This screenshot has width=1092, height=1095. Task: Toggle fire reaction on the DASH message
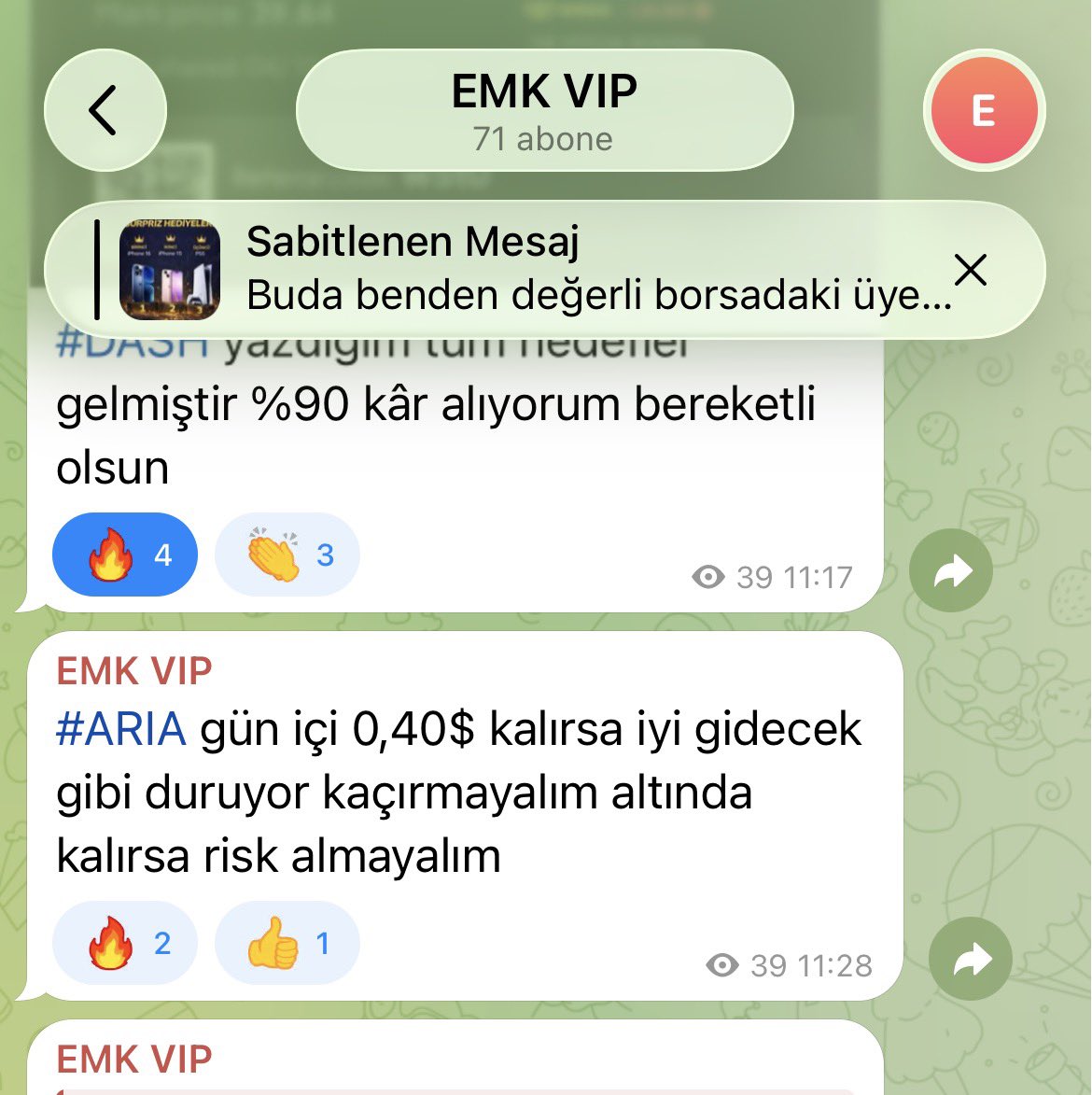point(125,555)
